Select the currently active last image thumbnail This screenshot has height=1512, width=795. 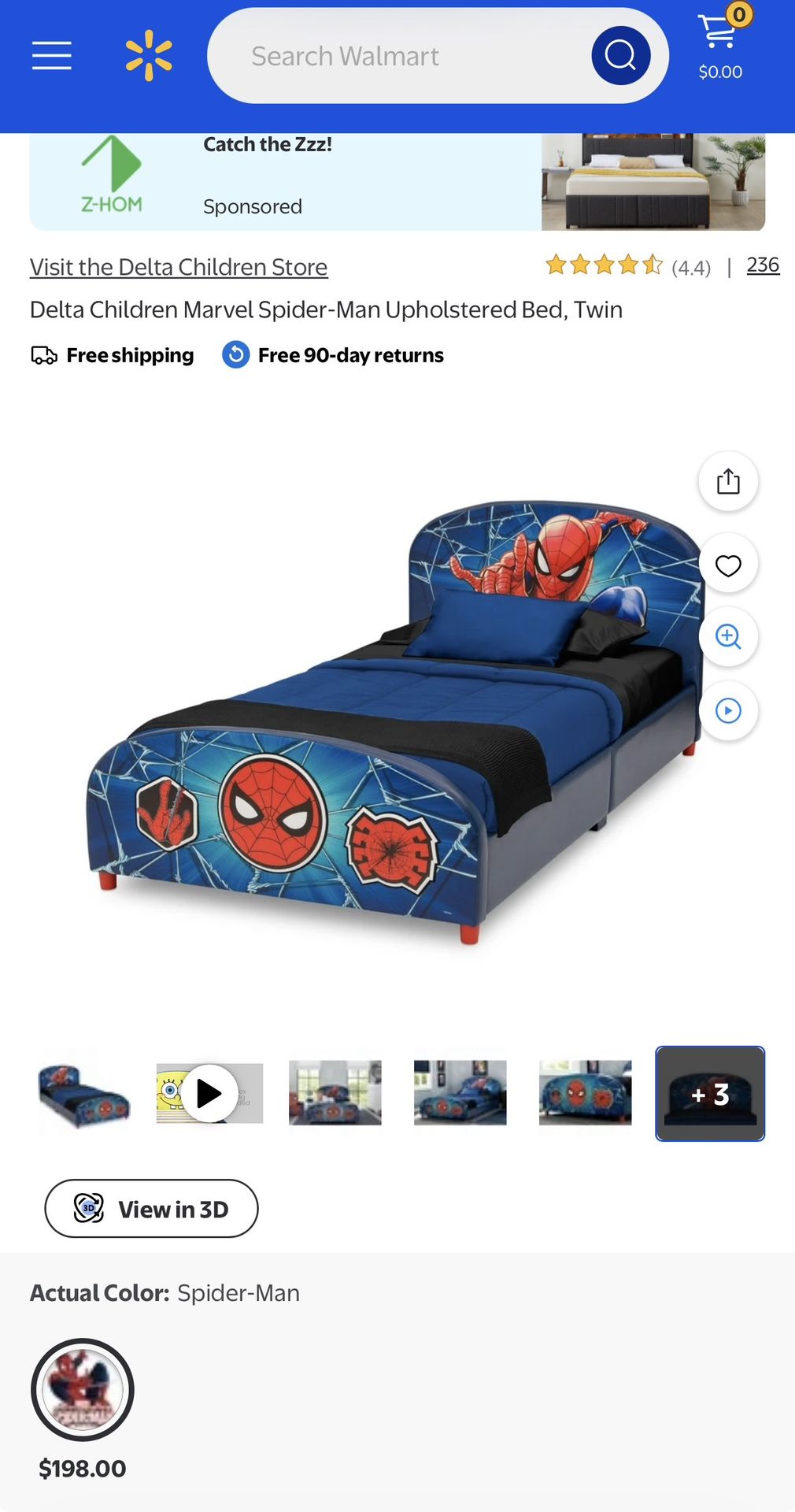coord(709,1092)
